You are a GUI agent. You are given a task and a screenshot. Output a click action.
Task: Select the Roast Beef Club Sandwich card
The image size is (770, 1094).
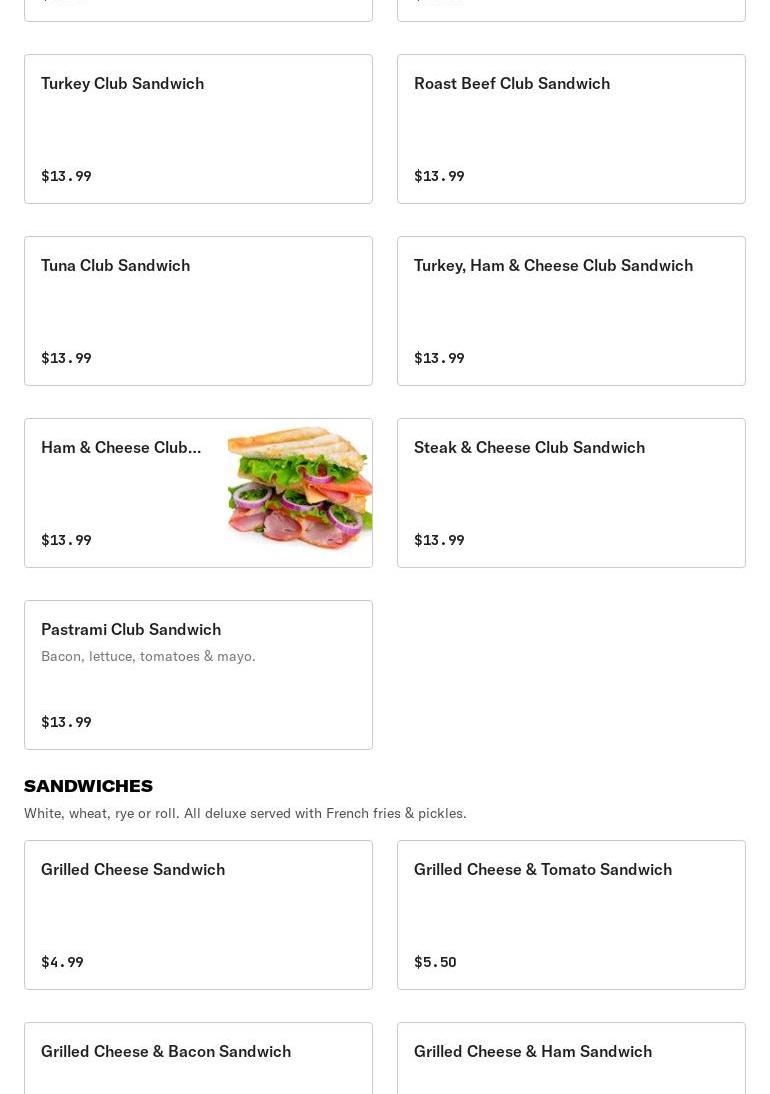571,129
